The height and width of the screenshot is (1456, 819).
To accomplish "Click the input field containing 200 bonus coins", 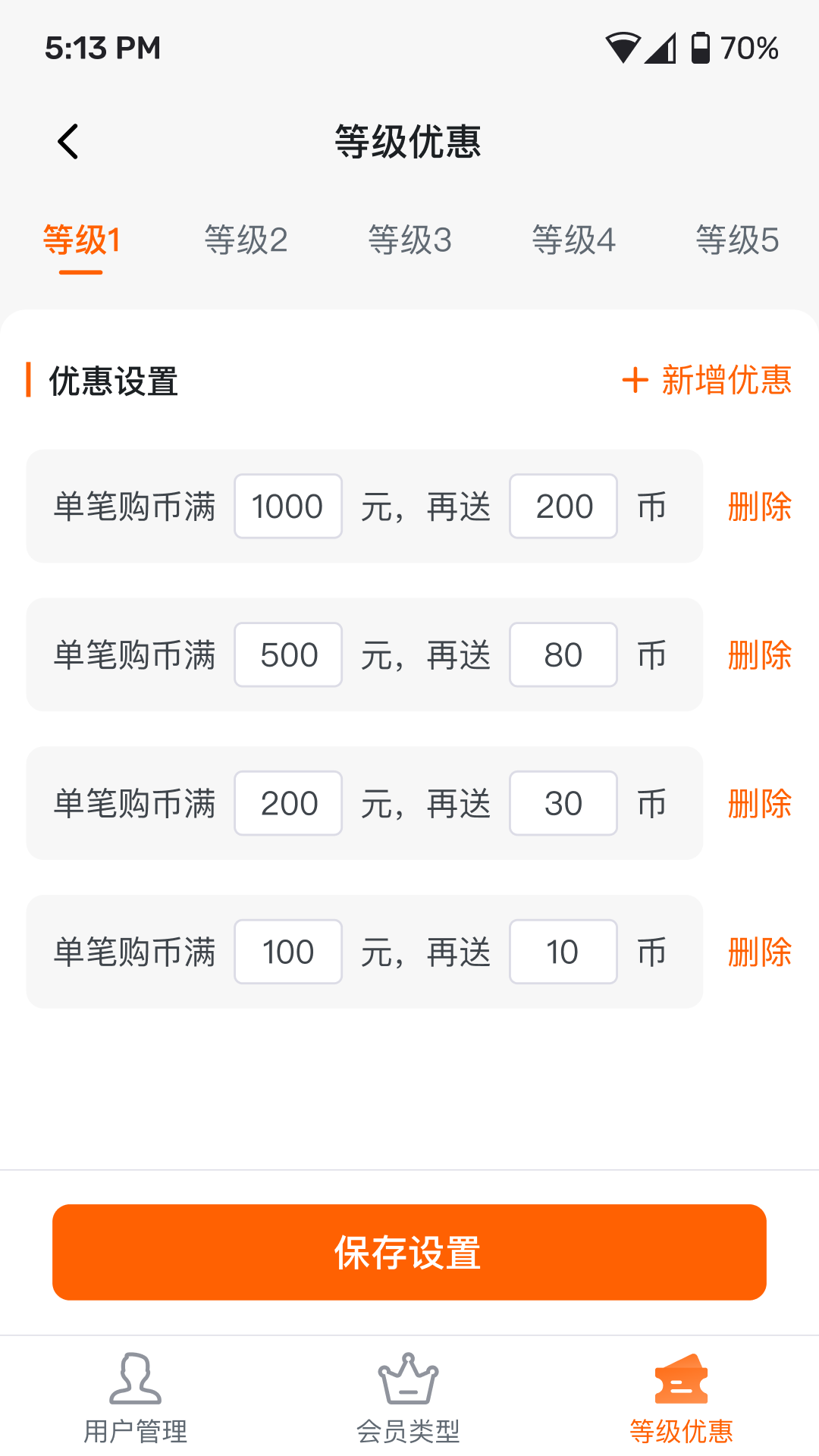I will point(563,506).
